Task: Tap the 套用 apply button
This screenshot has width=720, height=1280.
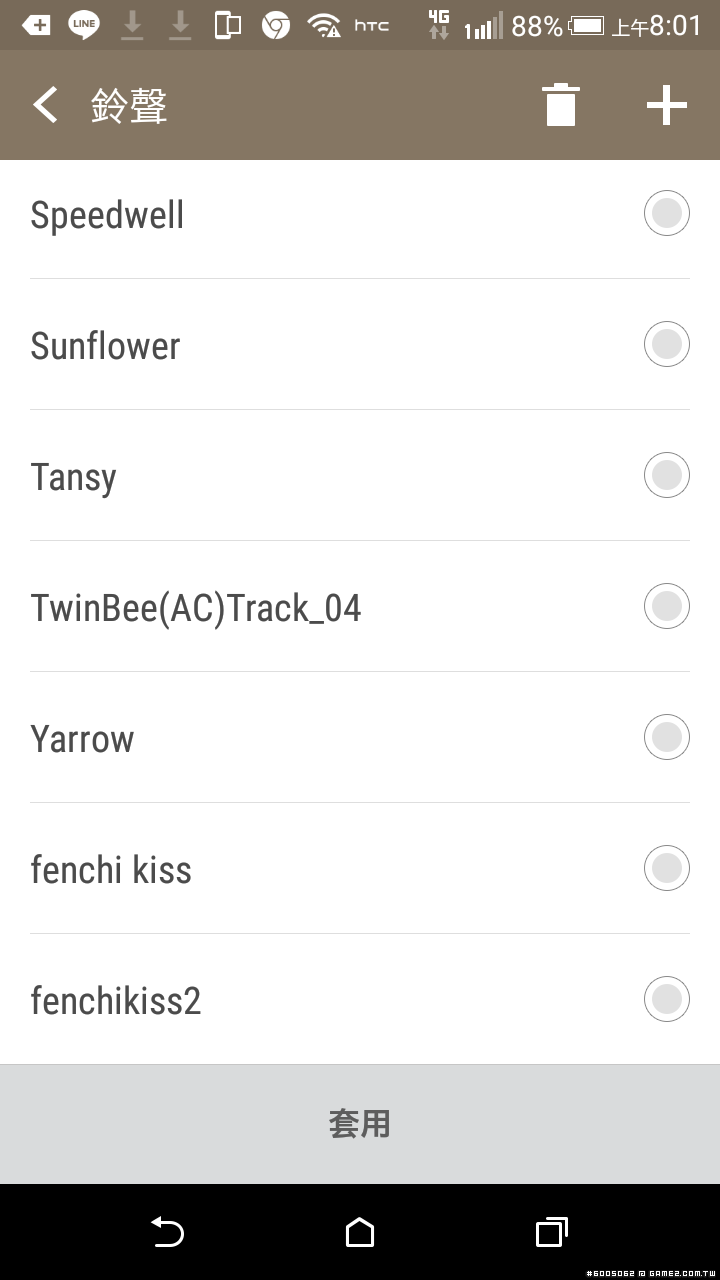Action: [360, 1124]
